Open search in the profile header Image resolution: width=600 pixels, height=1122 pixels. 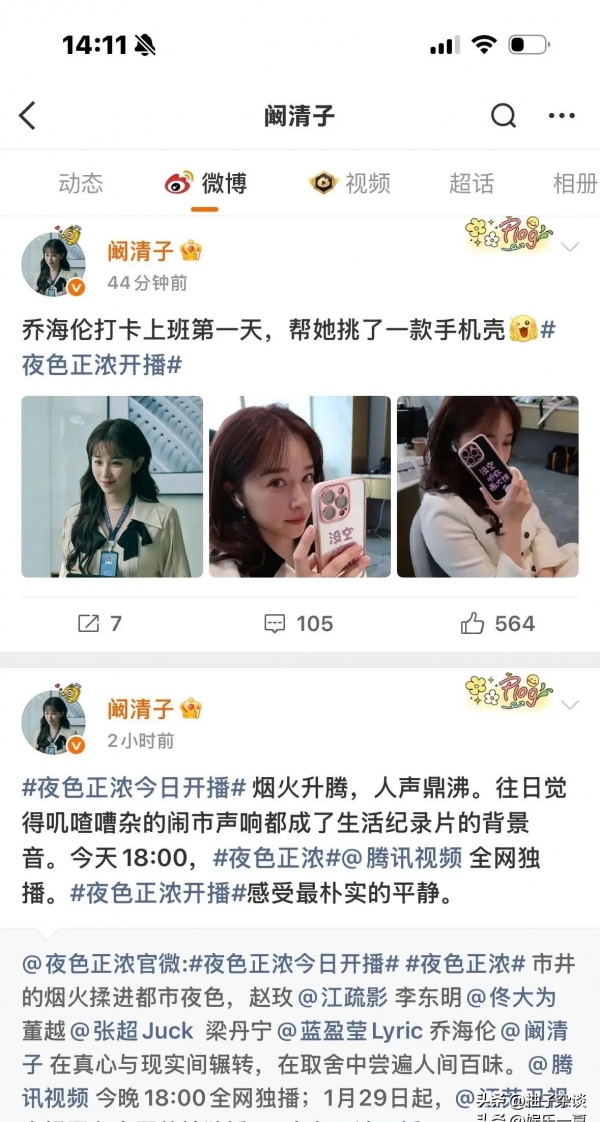(x=503, y=116)
